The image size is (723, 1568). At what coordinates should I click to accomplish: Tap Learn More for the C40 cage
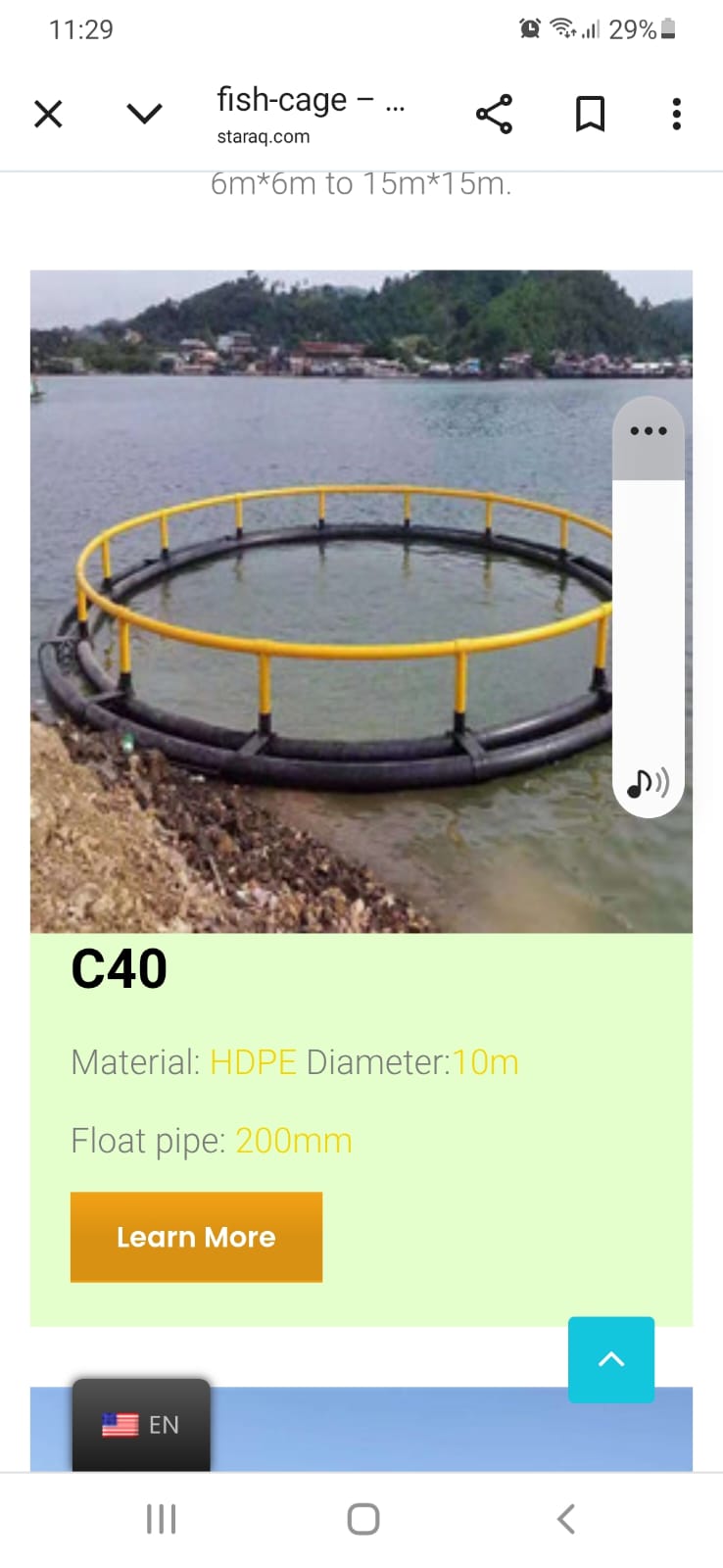[196, 1237]
